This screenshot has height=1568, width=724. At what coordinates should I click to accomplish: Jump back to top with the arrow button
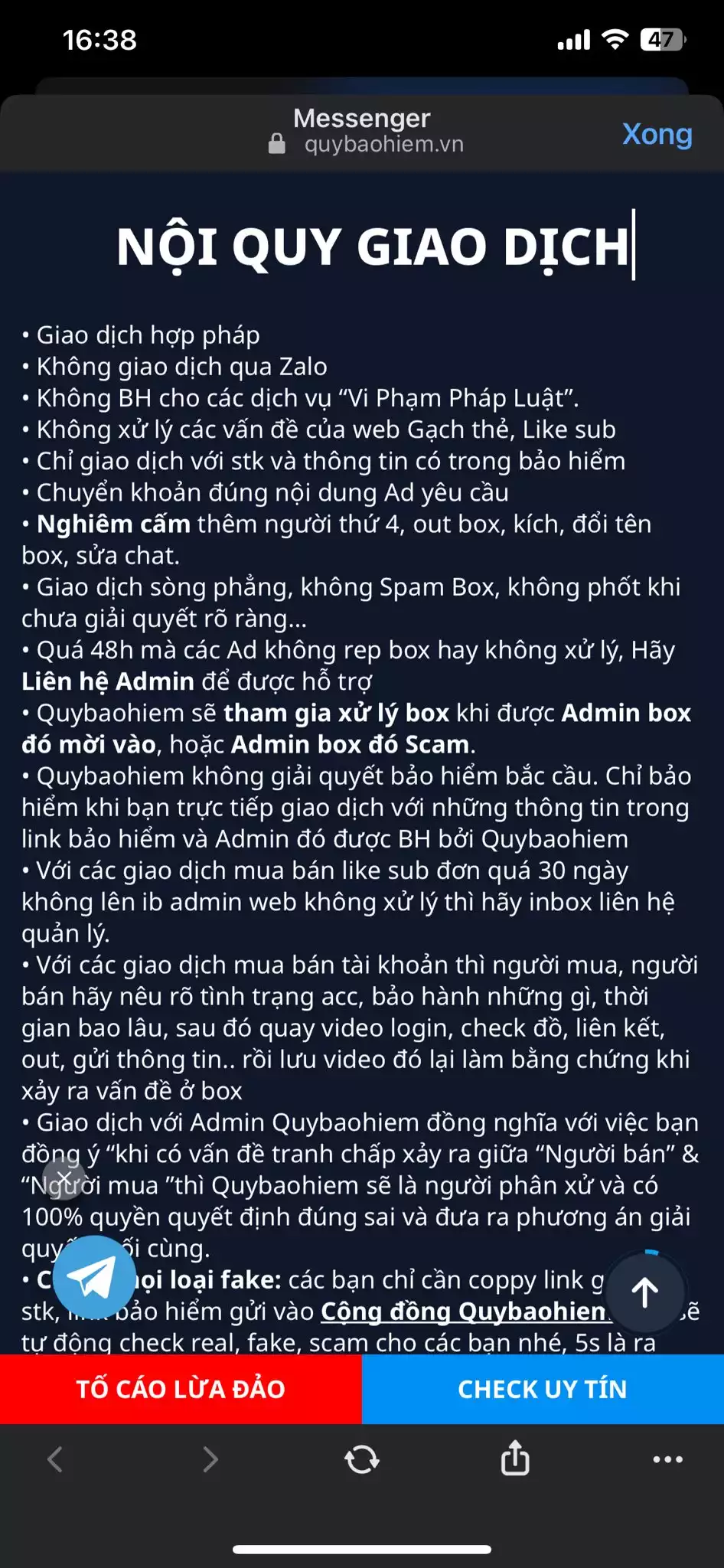point(644,1292)
